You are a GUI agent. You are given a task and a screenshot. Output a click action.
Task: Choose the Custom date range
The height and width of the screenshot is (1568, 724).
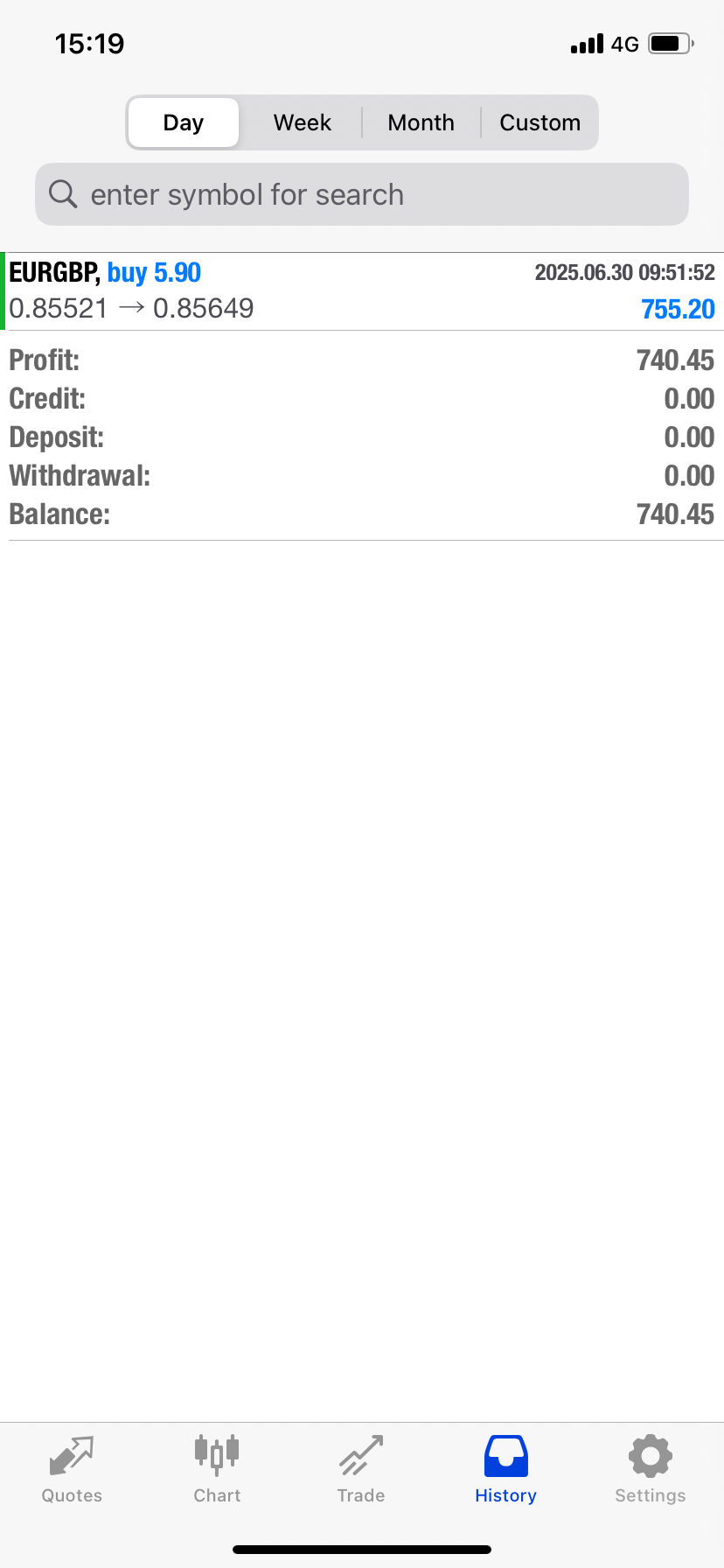tap(540, 122)
